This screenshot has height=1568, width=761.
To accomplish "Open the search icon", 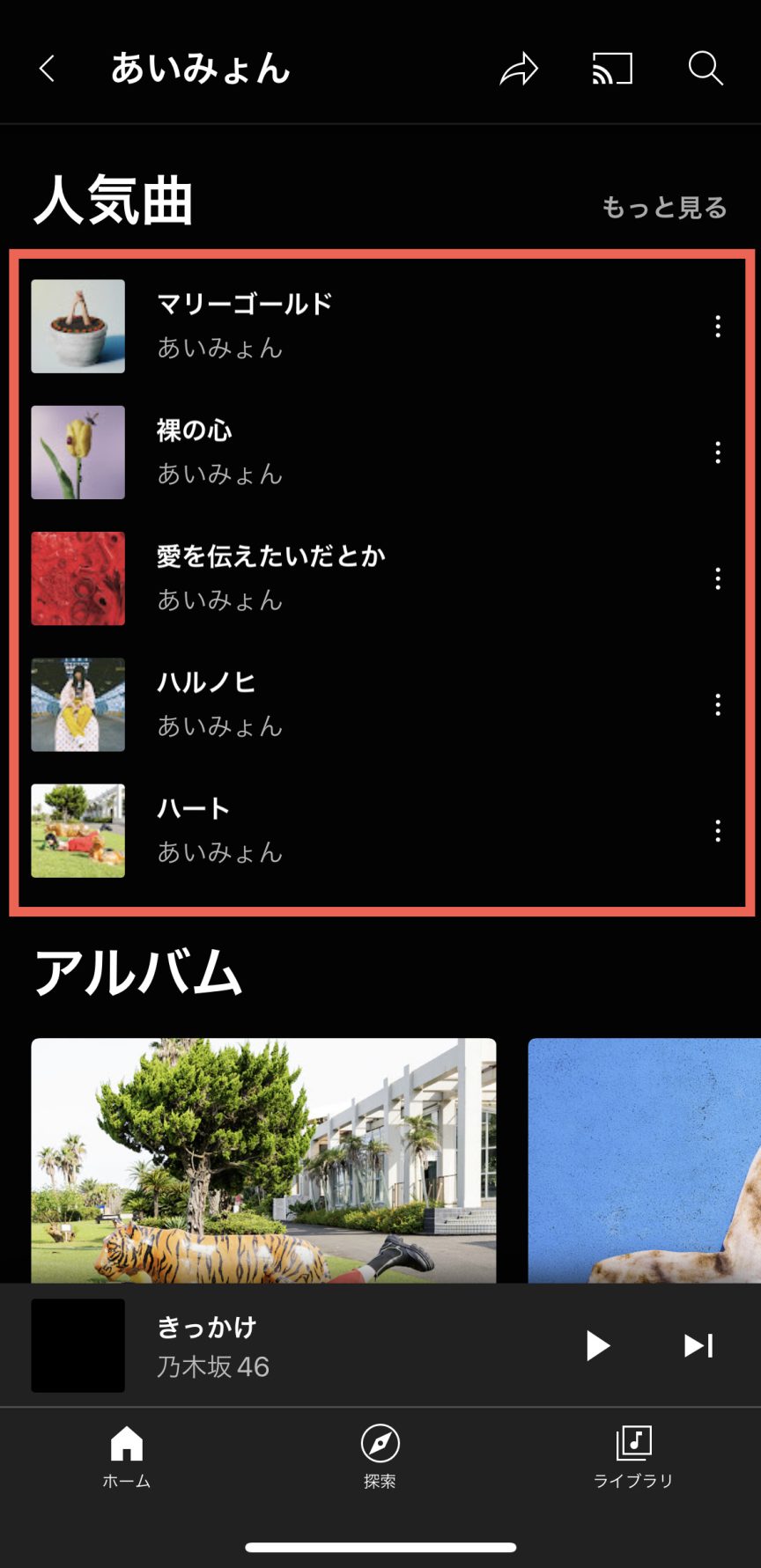I will [706, 70].
